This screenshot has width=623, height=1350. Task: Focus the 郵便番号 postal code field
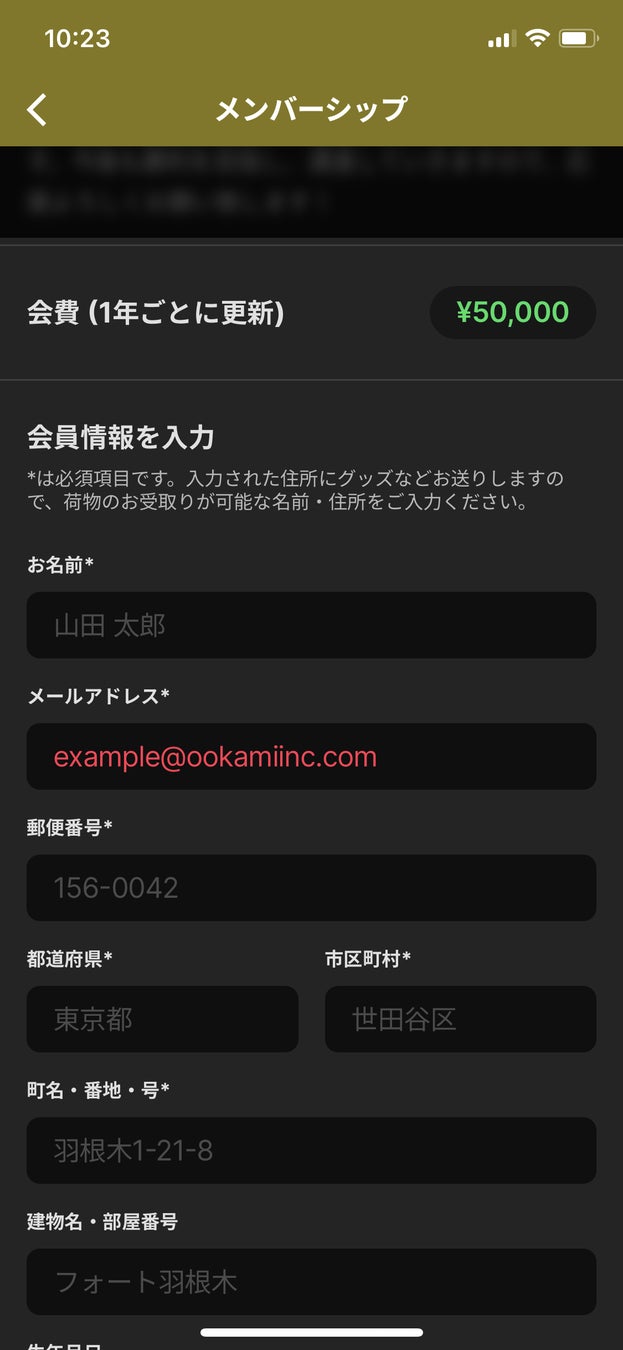pyautogui.click(x=311, y=888)
